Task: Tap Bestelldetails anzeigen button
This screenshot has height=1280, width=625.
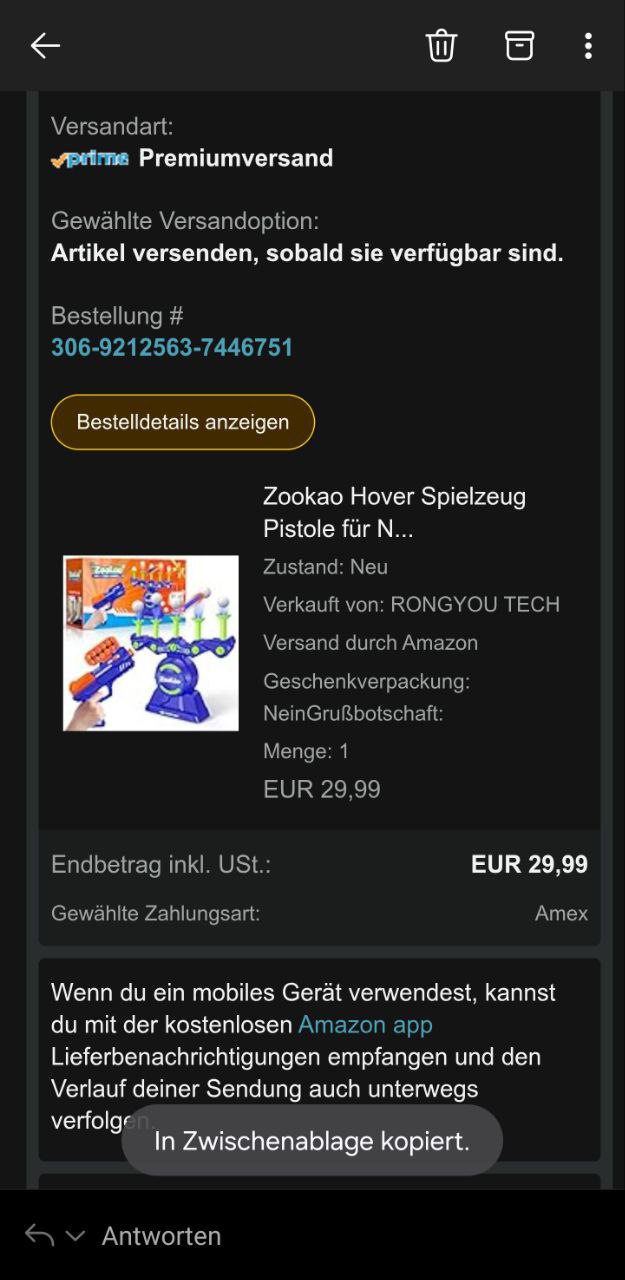Action: pyautogui.click(x=183, y=422)
